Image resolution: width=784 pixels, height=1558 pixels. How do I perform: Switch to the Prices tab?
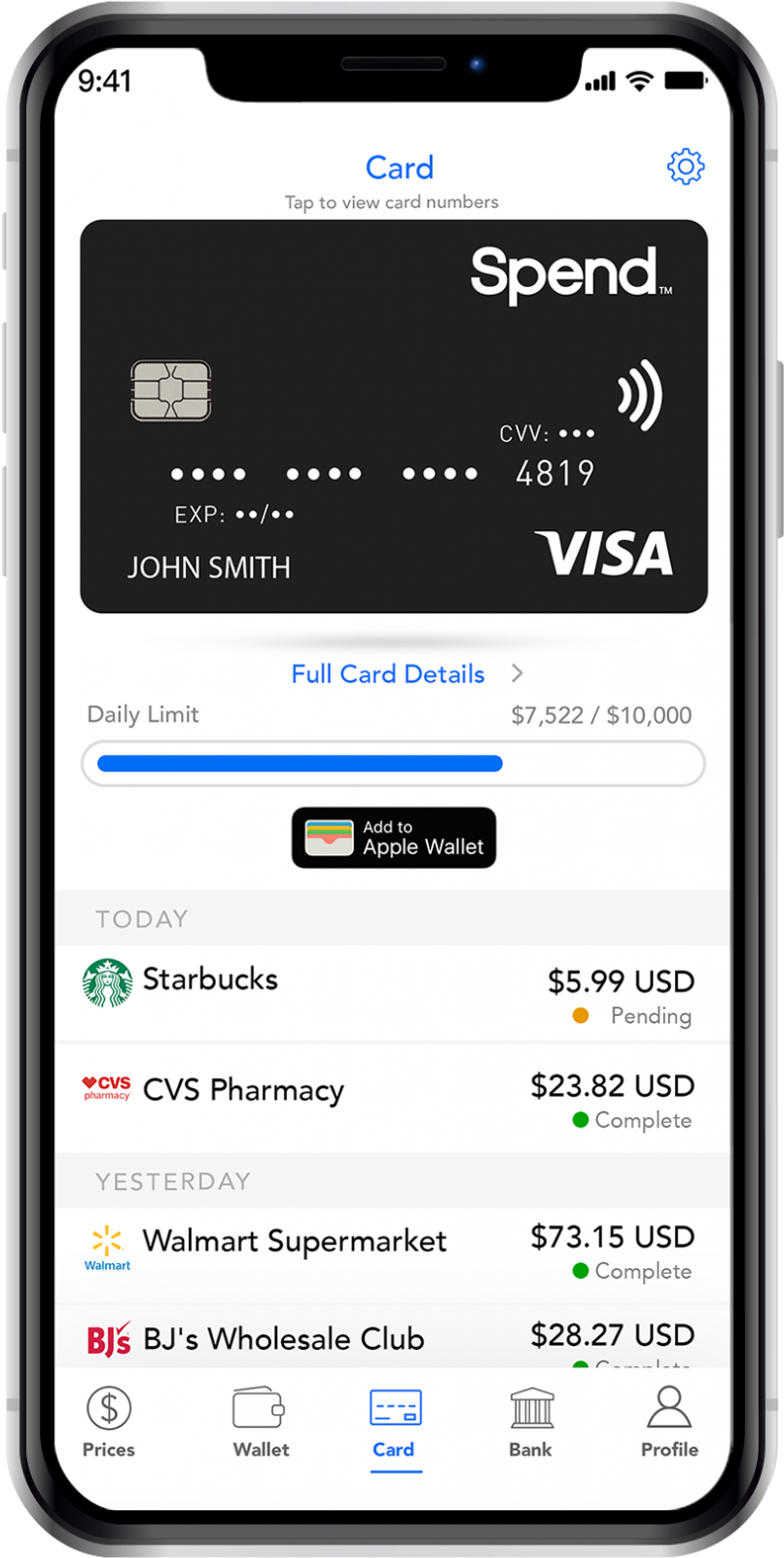(x=109, y=1423)
